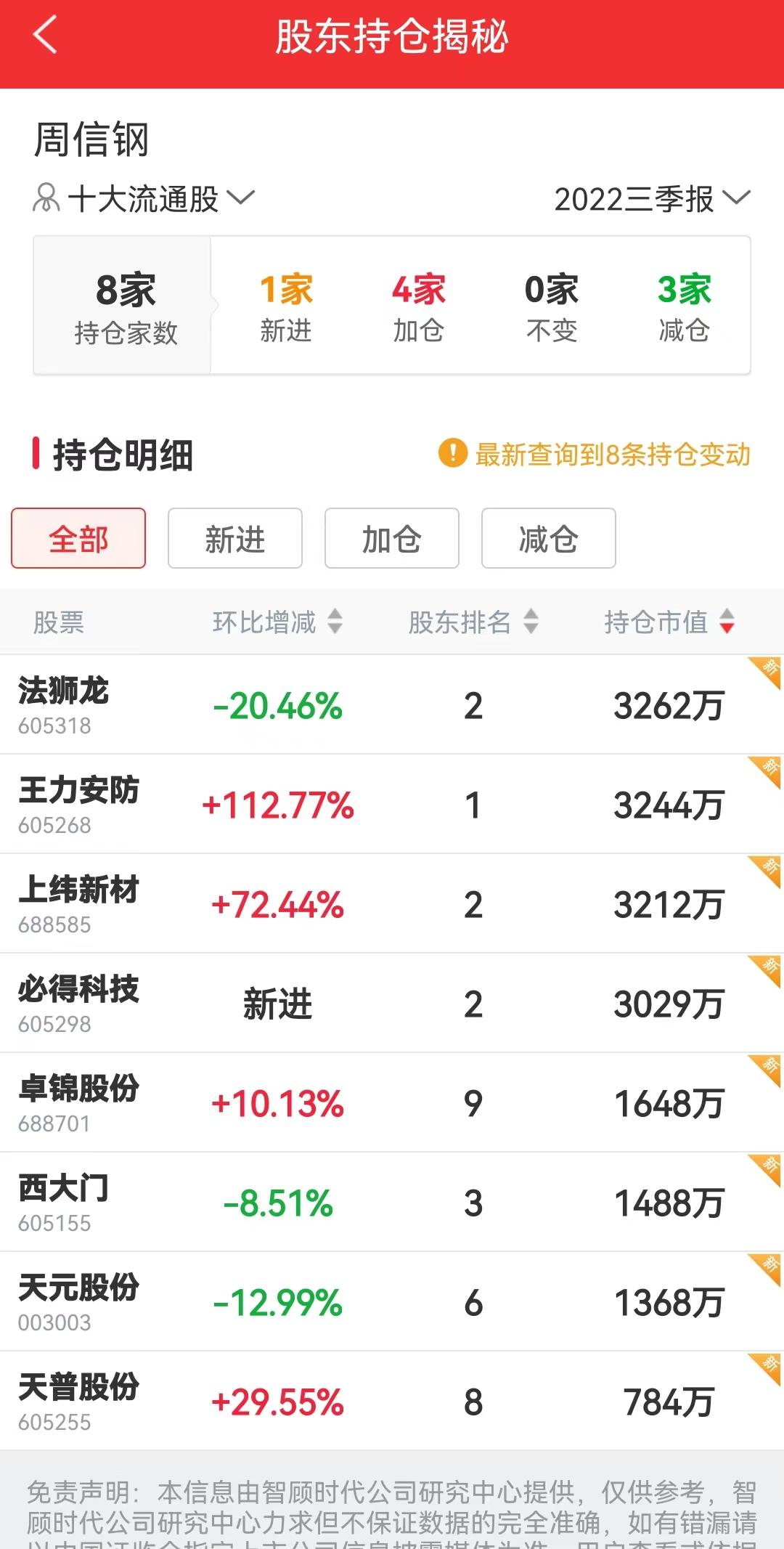The height and width of the screenshot is (1549, 784).
Task: Open the 王力安防 605268 row
Action: click(x=392, y=804)
